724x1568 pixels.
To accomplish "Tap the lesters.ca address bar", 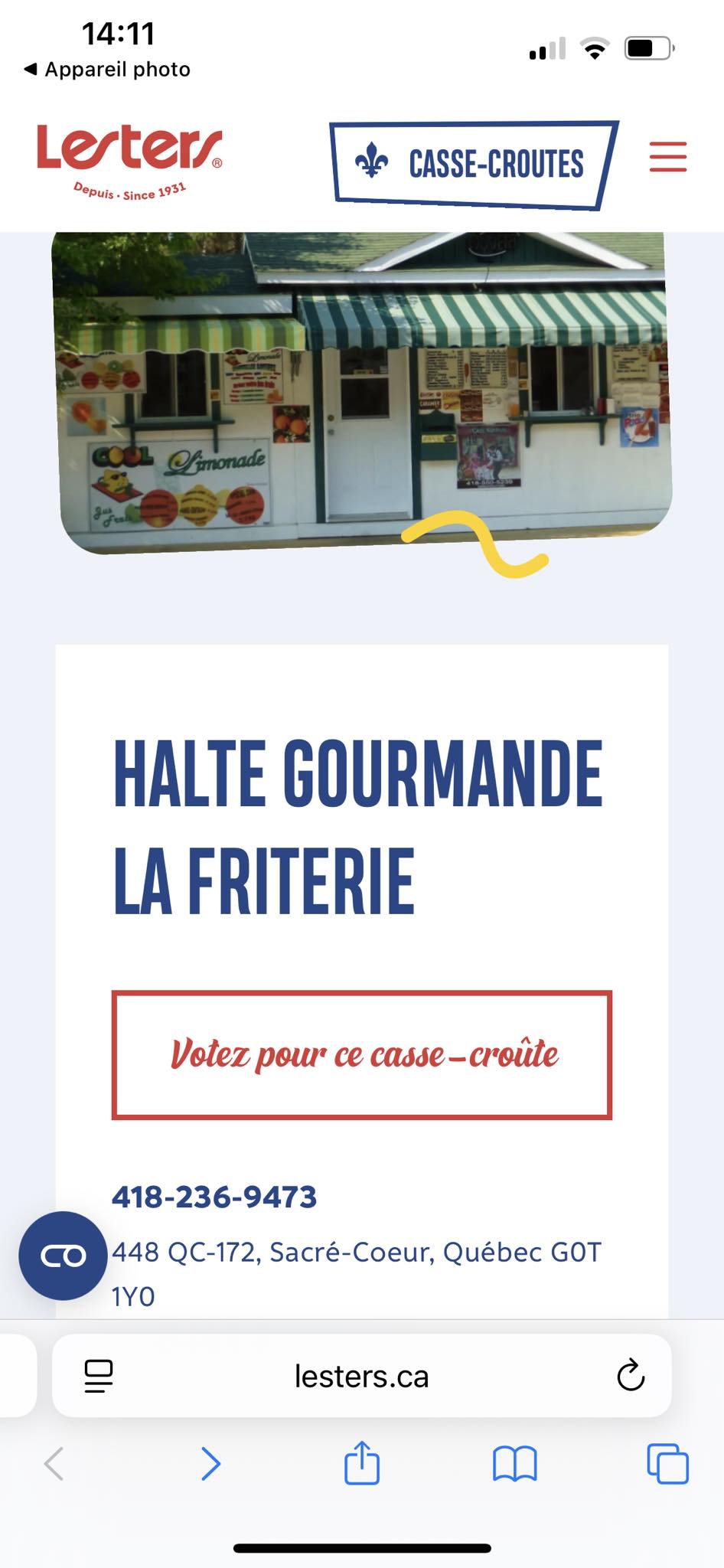I will 362,1376.
